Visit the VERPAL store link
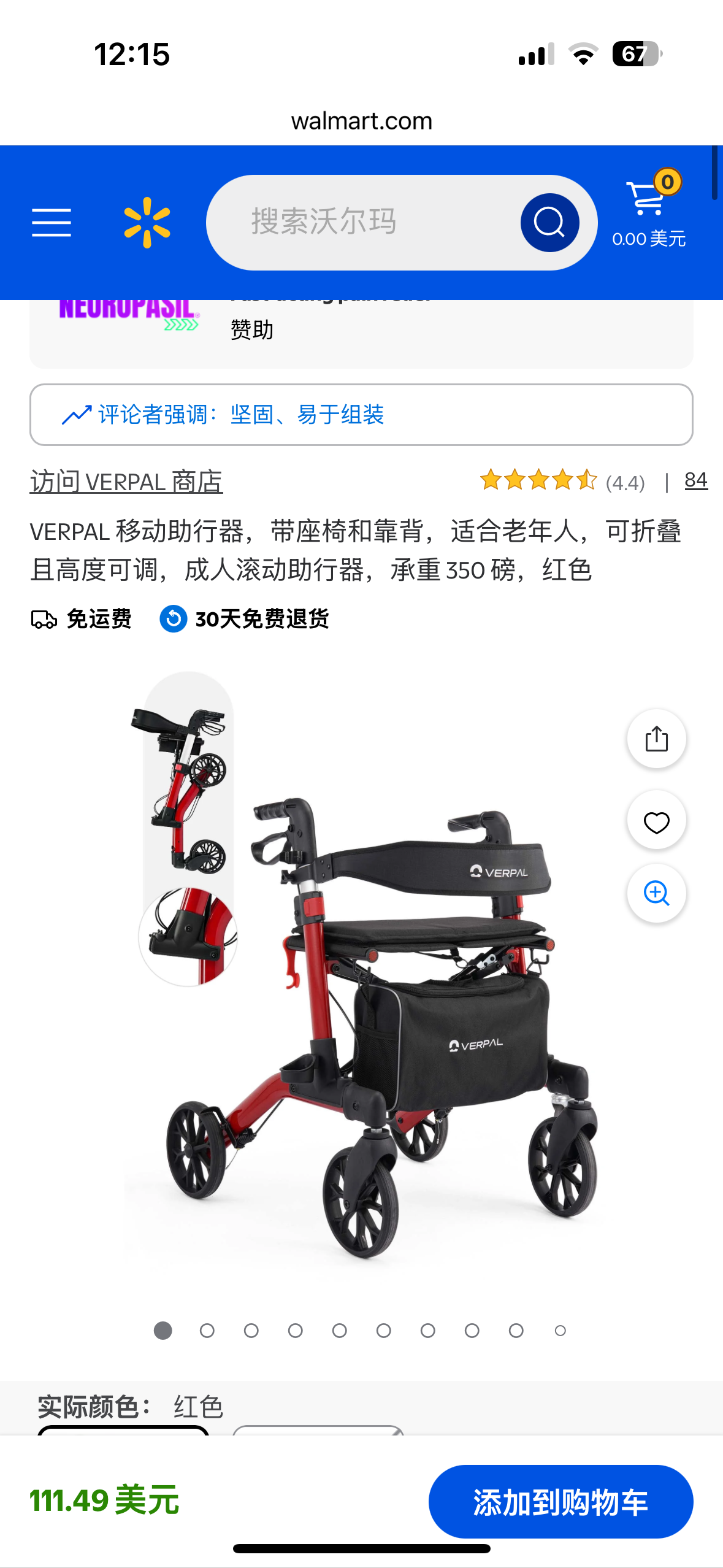This screenshot has height=1568, width=723. [126, 482]
